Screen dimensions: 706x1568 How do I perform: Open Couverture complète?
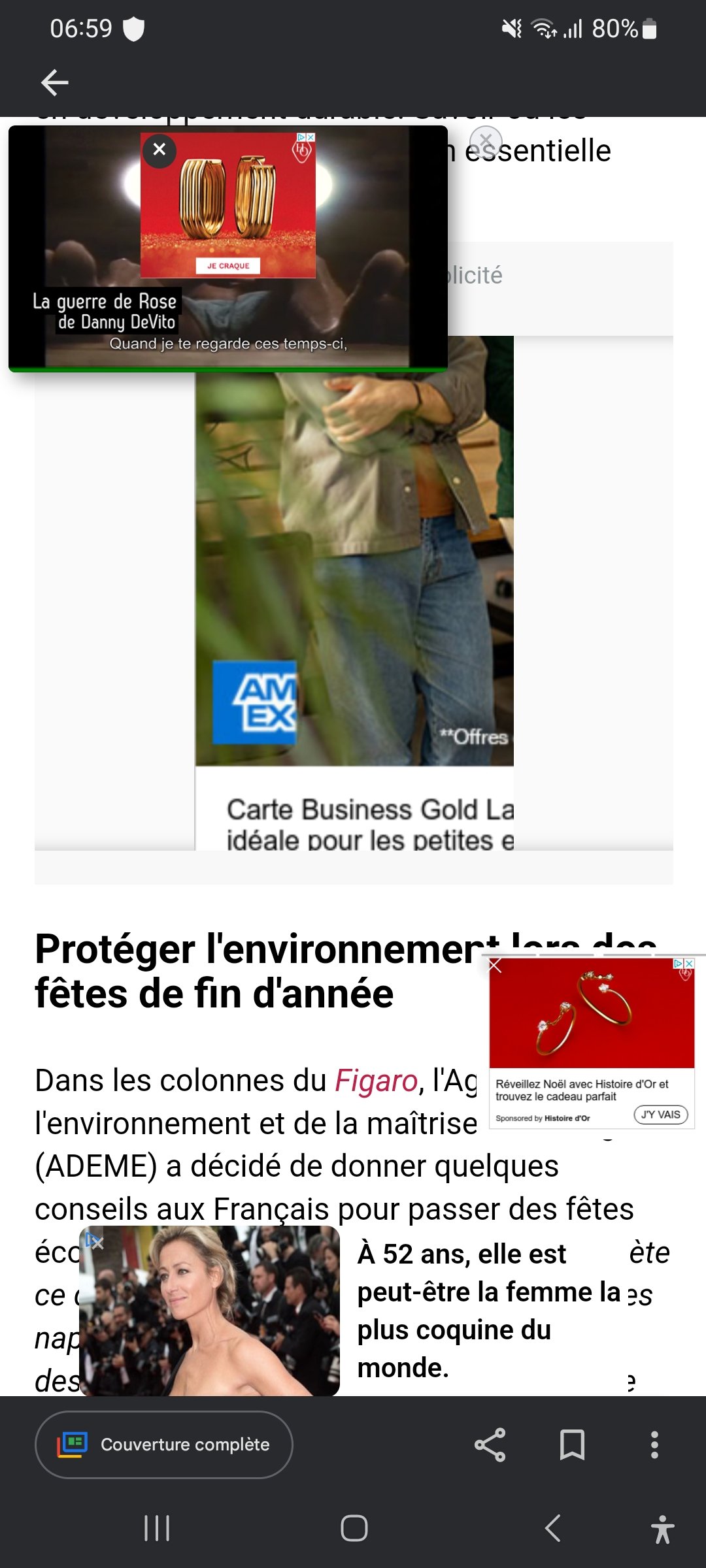point(163,1445)
